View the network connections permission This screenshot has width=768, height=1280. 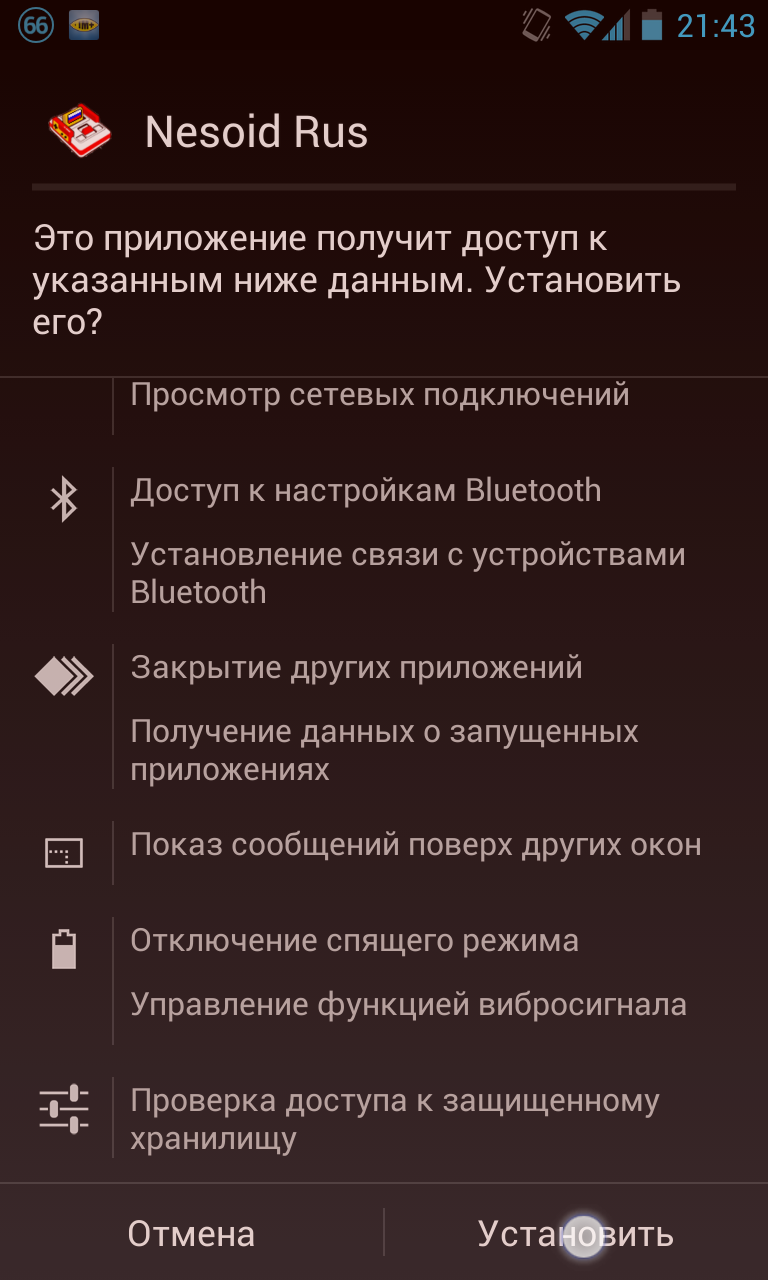pos(380,395)
